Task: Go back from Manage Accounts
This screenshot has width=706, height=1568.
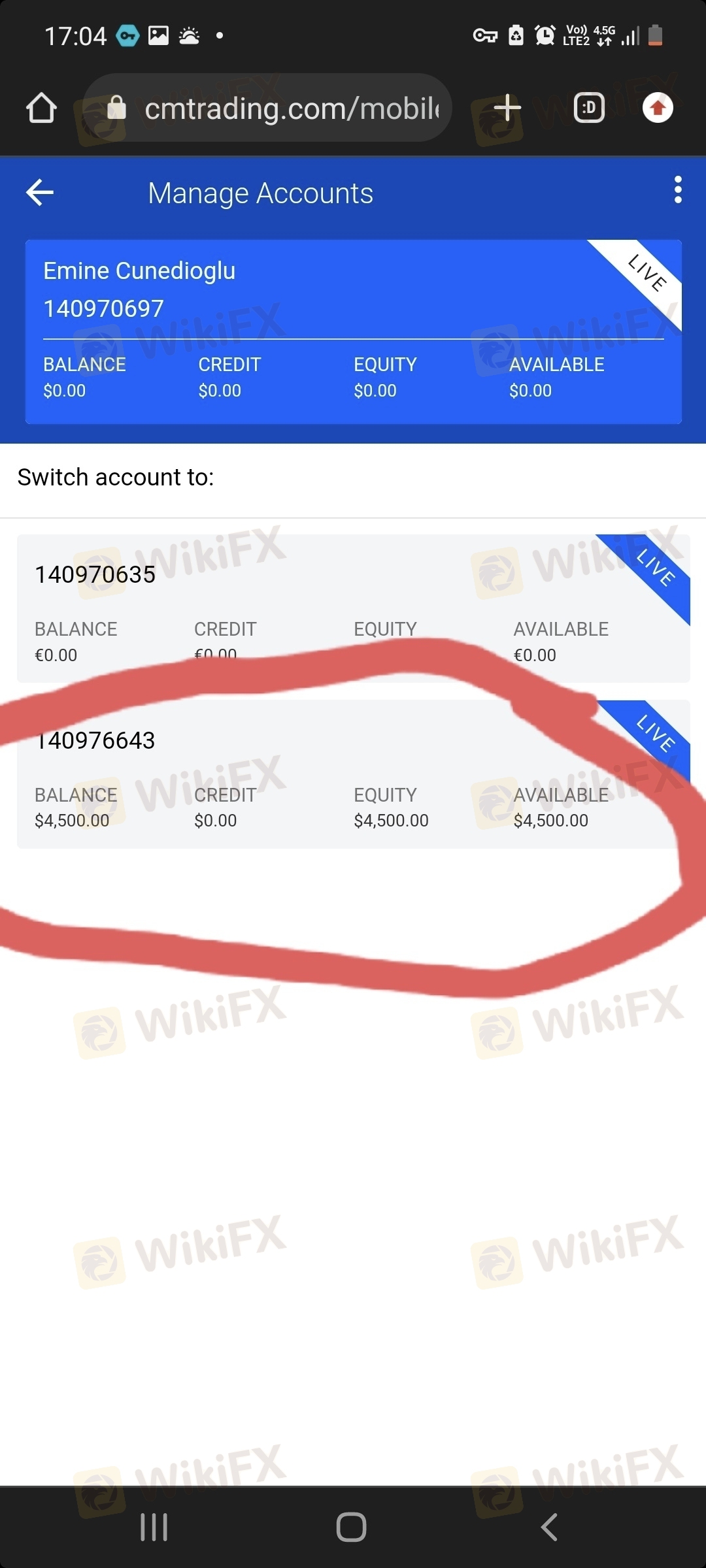Action: click(x=40, y=192)
